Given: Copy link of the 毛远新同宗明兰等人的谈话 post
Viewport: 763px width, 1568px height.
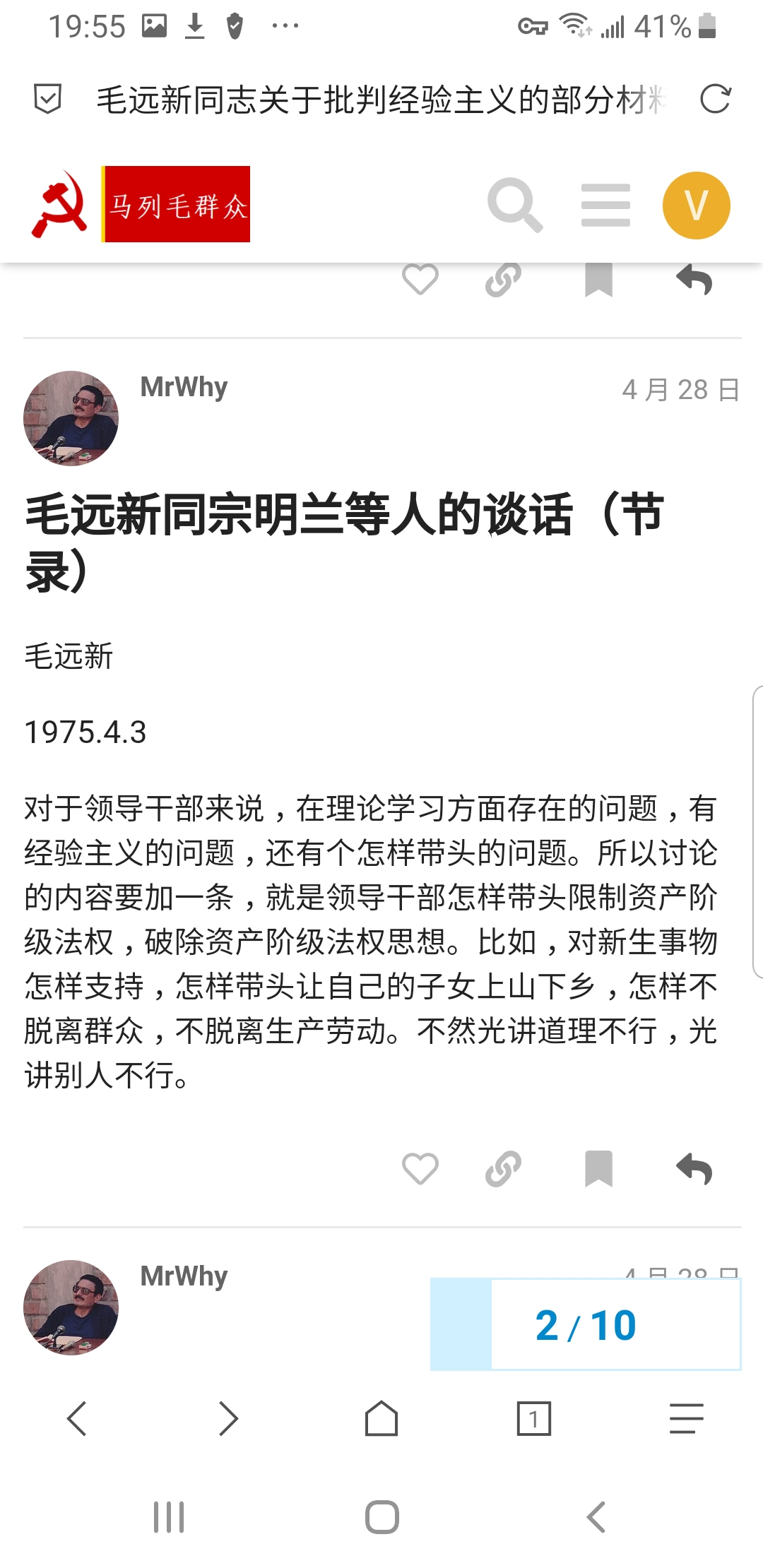Looking at the screenshot, I should pos(503,1168).
